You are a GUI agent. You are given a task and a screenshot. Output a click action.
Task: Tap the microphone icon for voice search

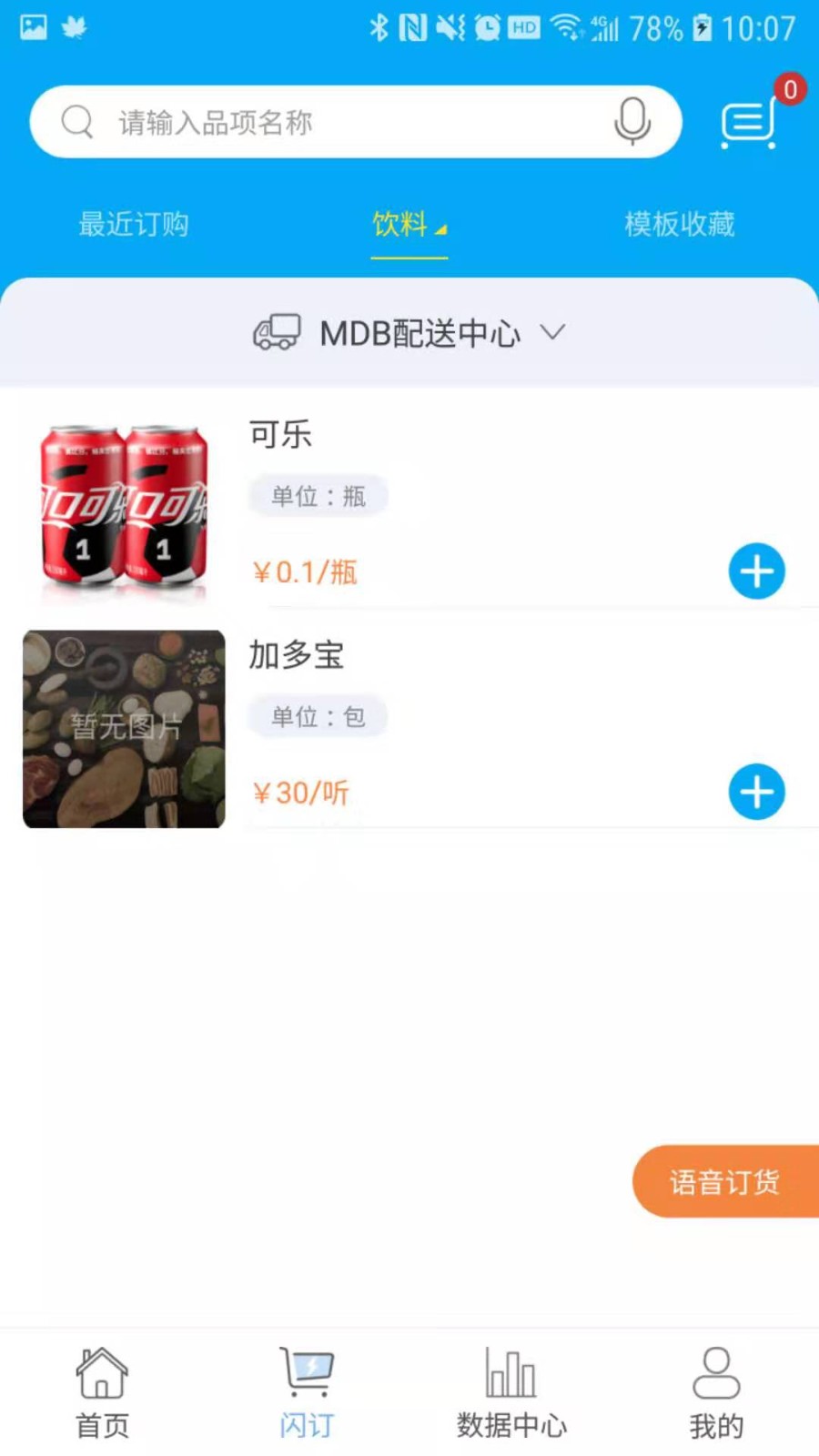(x=632, y=122)
